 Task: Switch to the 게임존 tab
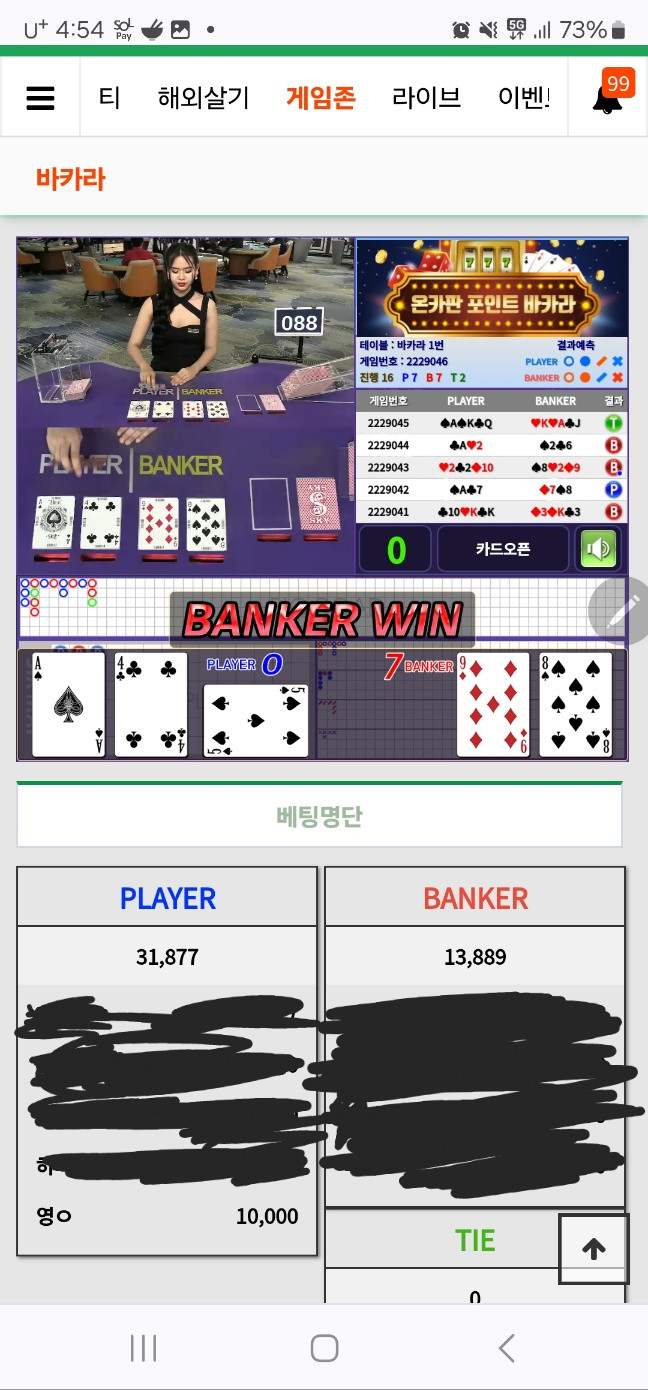pyautogui.click(x=321, y=98)
